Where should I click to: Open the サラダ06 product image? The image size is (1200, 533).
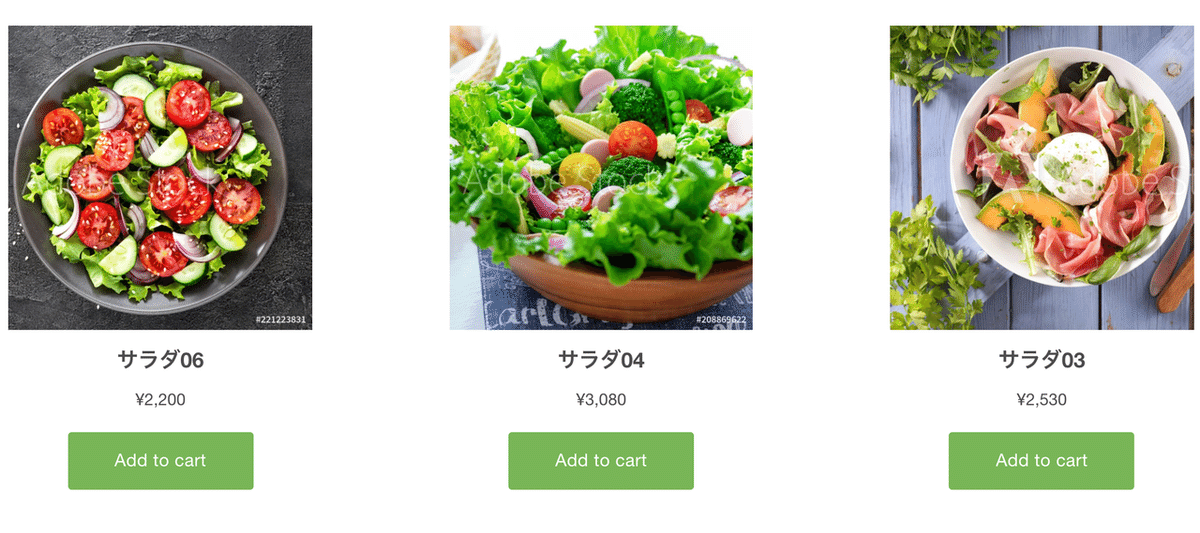tap(160, 178)
